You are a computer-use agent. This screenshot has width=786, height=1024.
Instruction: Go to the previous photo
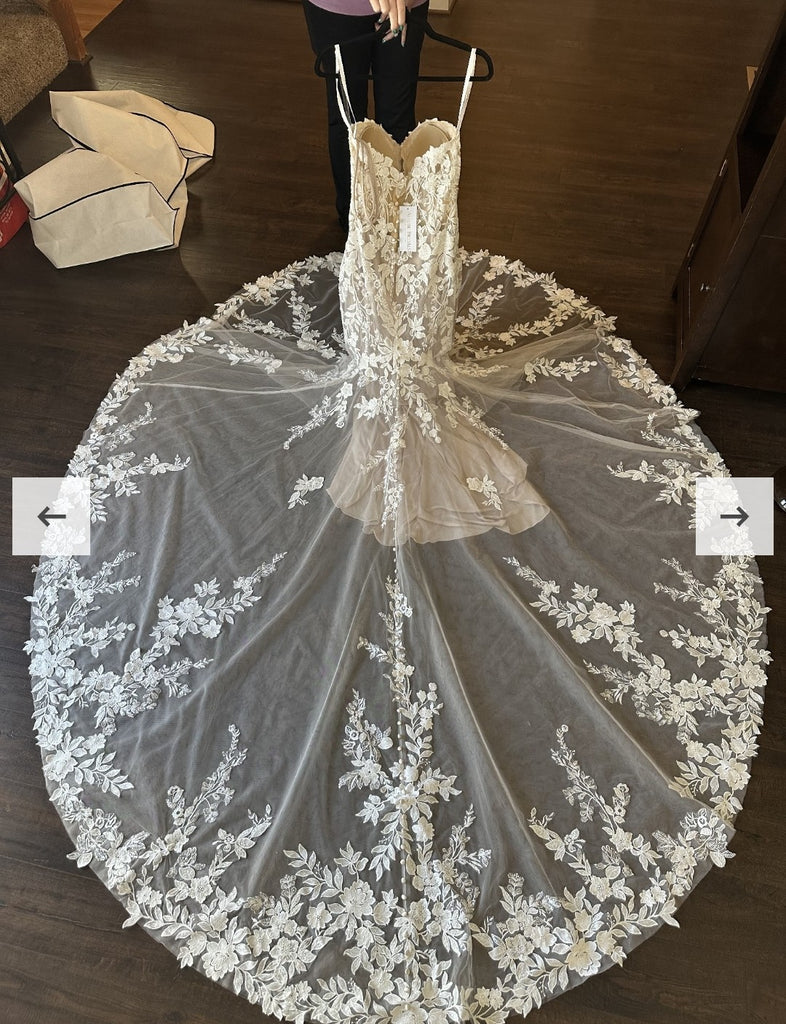point(51,516)
